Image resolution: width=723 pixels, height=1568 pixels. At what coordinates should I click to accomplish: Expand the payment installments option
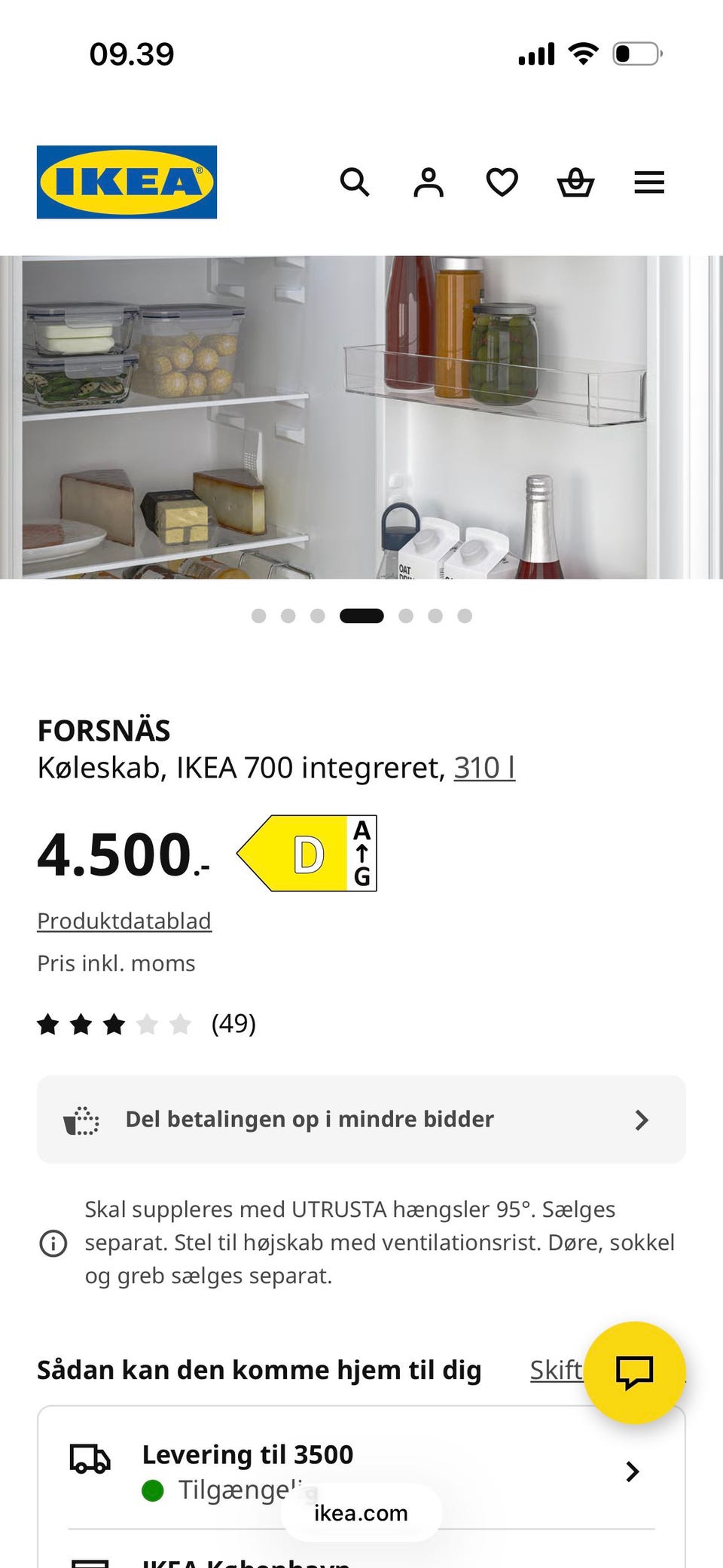(361, 1120)
